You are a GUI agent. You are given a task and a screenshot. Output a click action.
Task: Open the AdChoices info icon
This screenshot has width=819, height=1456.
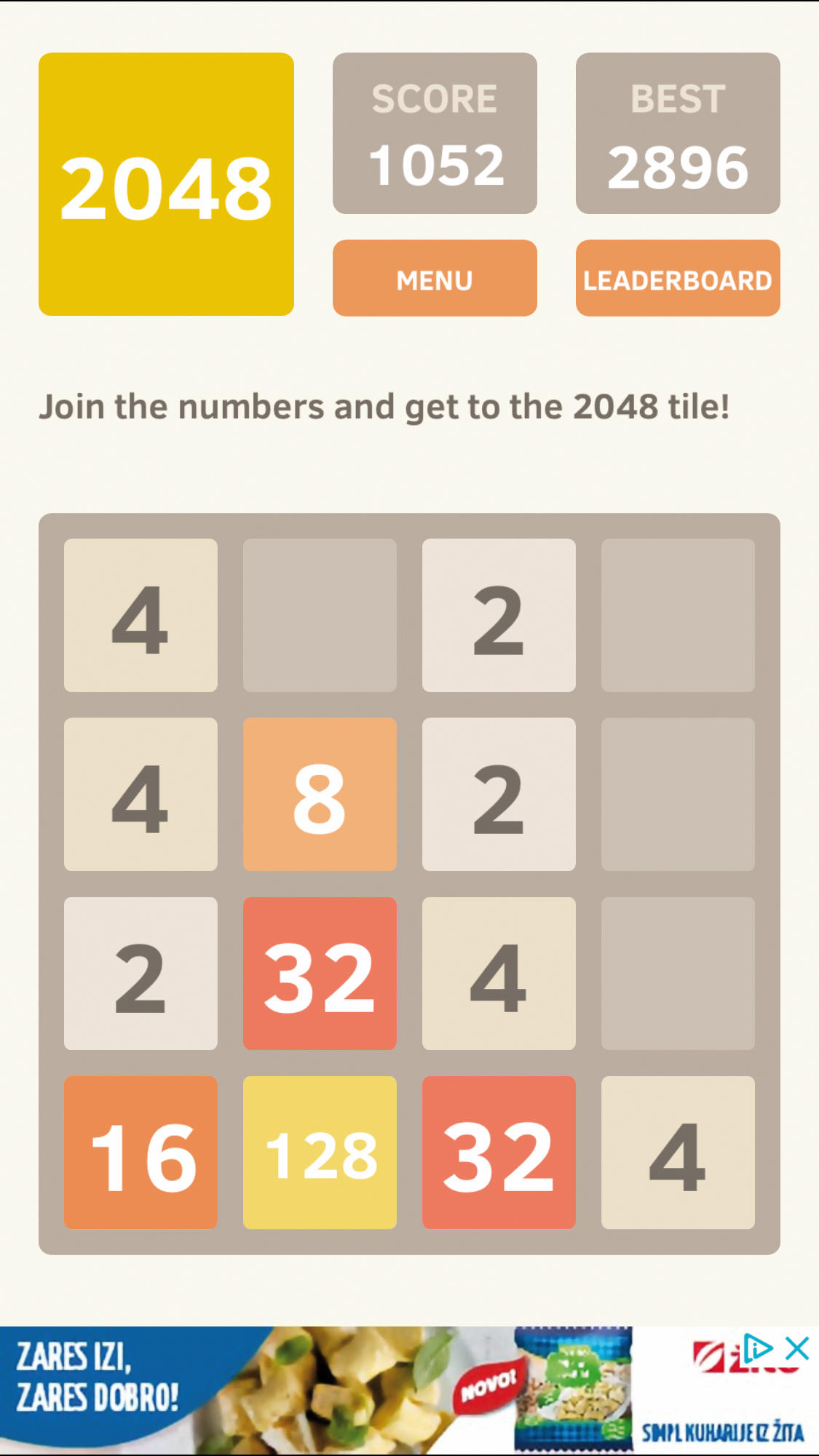758,1348
